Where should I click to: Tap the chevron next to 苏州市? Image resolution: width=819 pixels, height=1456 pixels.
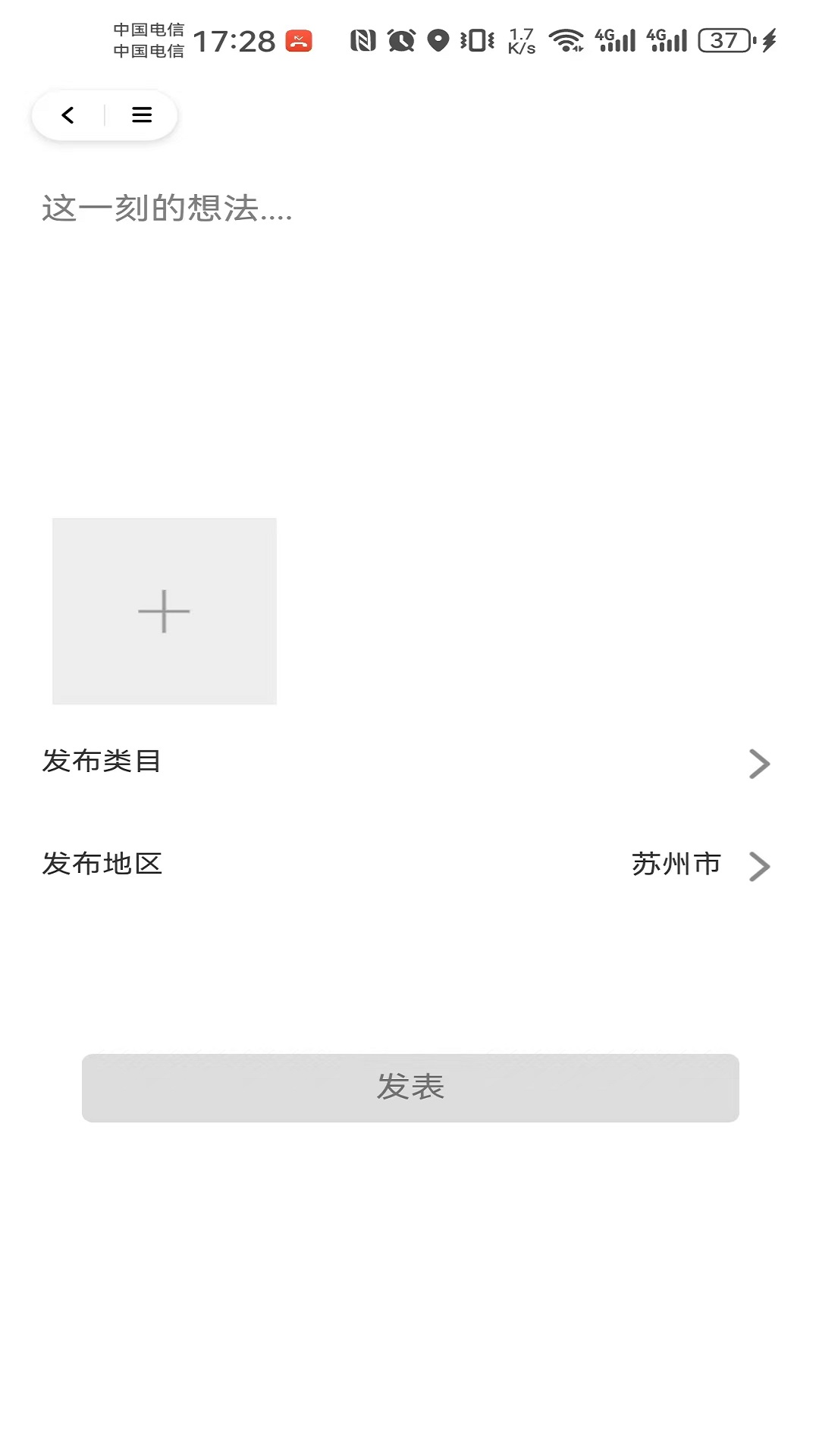(x=758, y=867)
